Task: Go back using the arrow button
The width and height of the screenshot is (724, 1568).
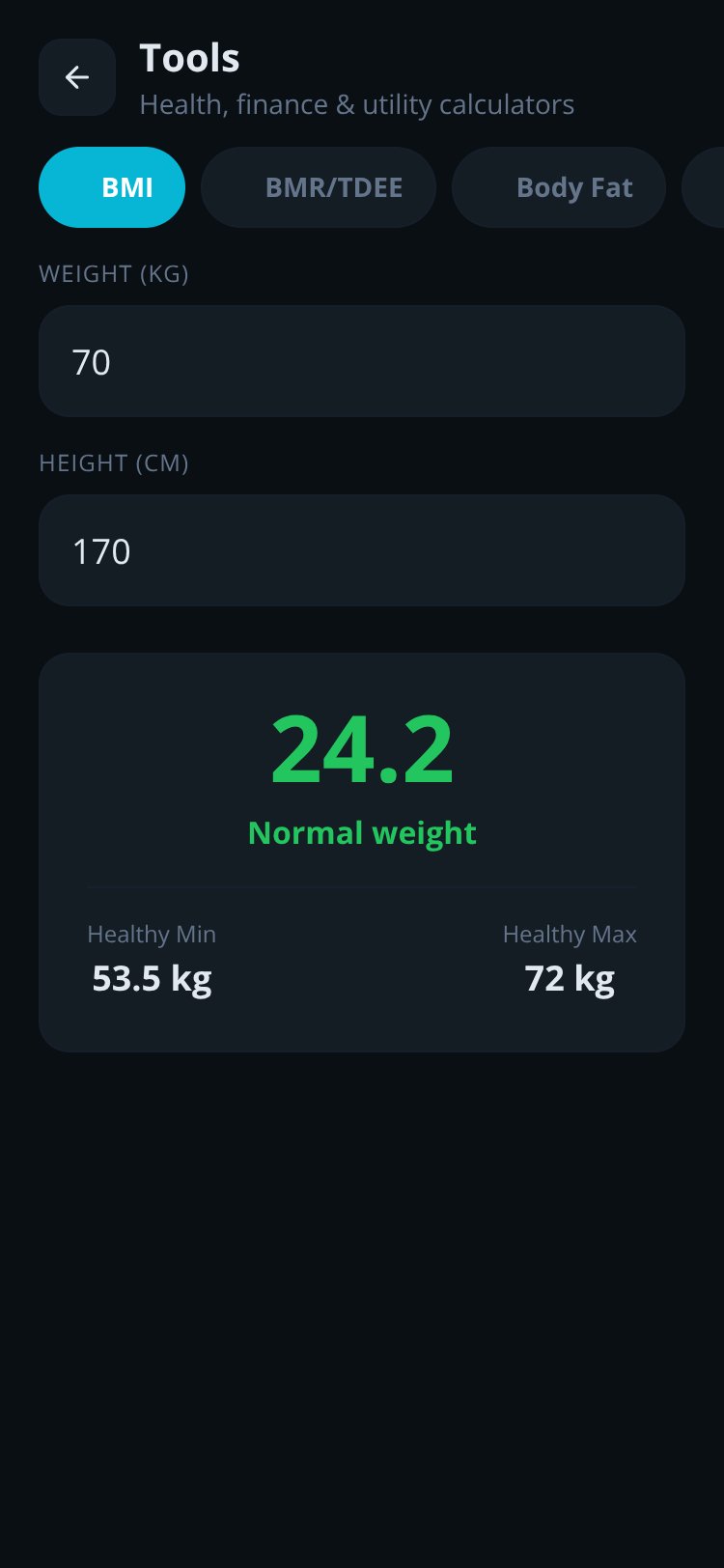Action: pos(77,77)
